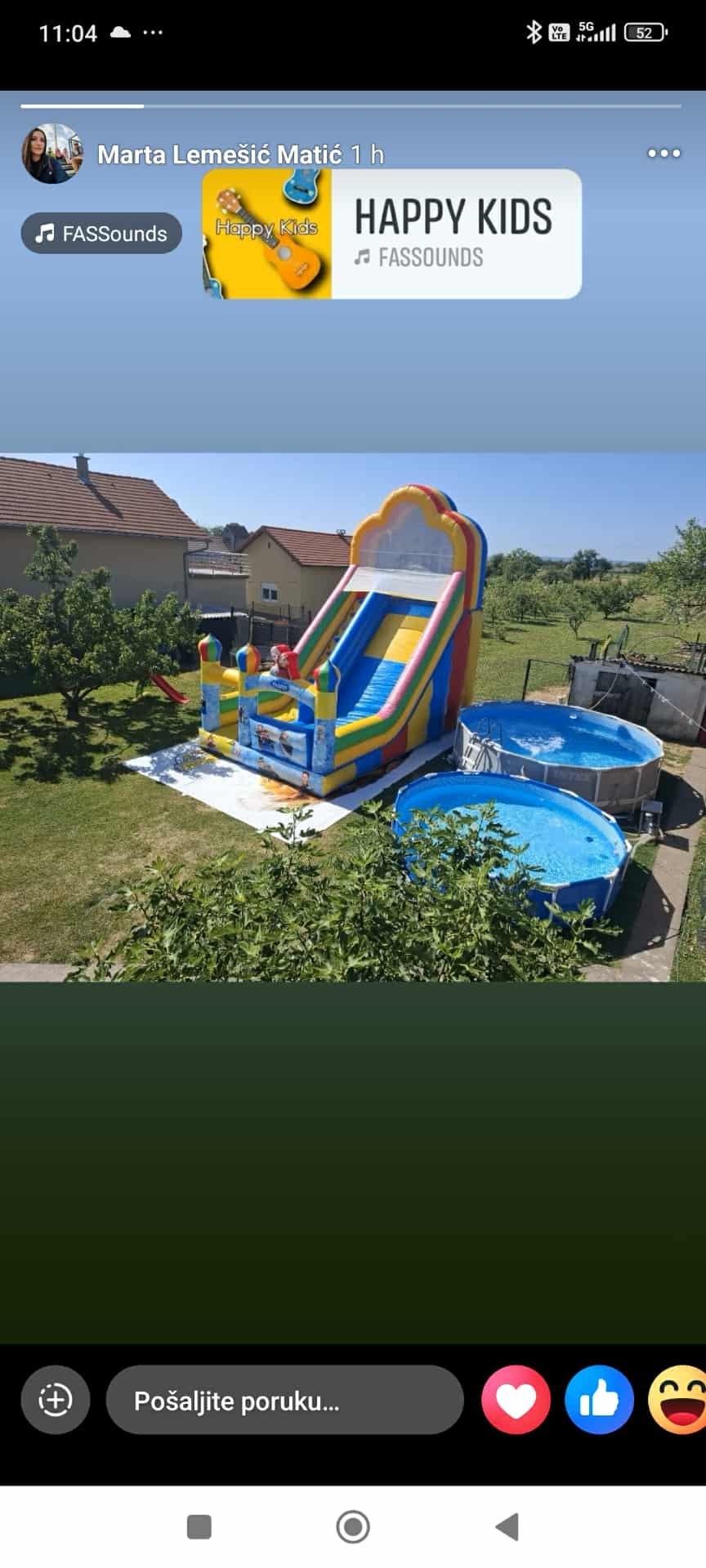Send a thumbs-up like reaction

[599, 1401]
